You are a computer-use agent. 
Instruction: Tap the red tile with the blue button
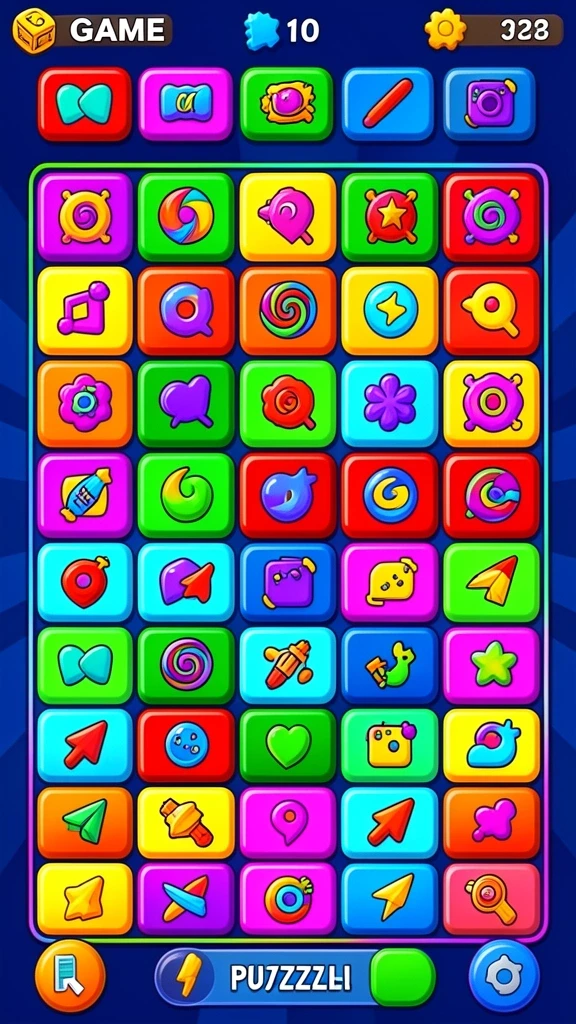click(x=185, y=745)
